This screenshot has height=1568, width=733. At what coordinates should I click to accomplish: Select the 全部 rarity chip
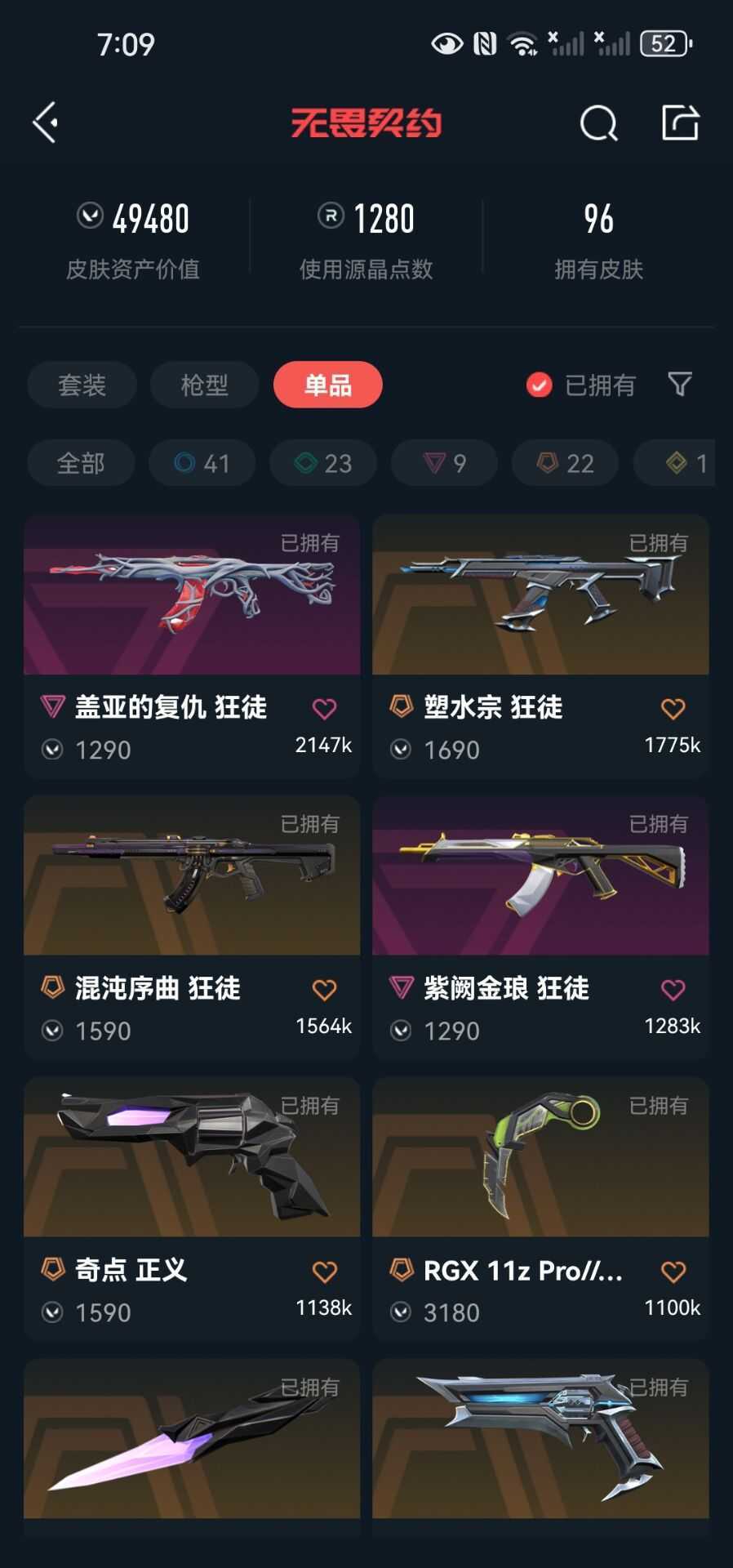(81, 463)
